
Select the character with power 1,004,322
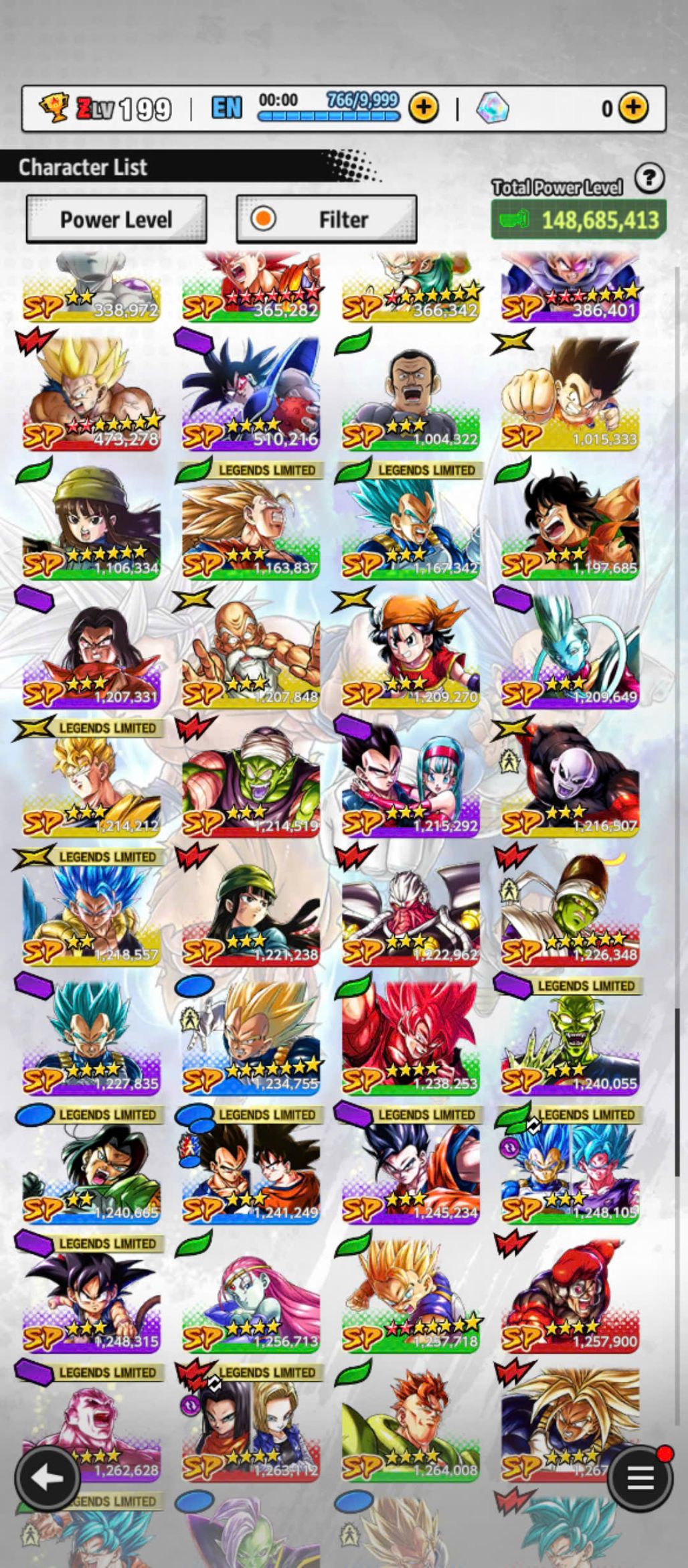[410, 396]
